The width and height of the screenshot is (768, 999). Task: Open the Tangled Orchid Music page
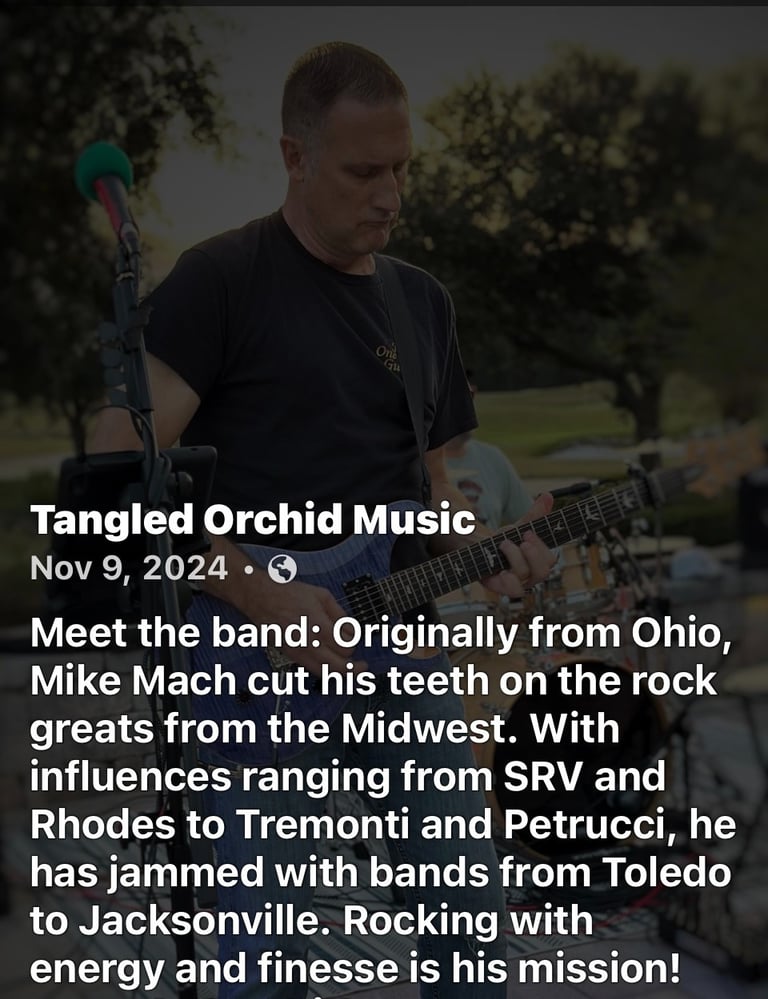coord(252,520)
